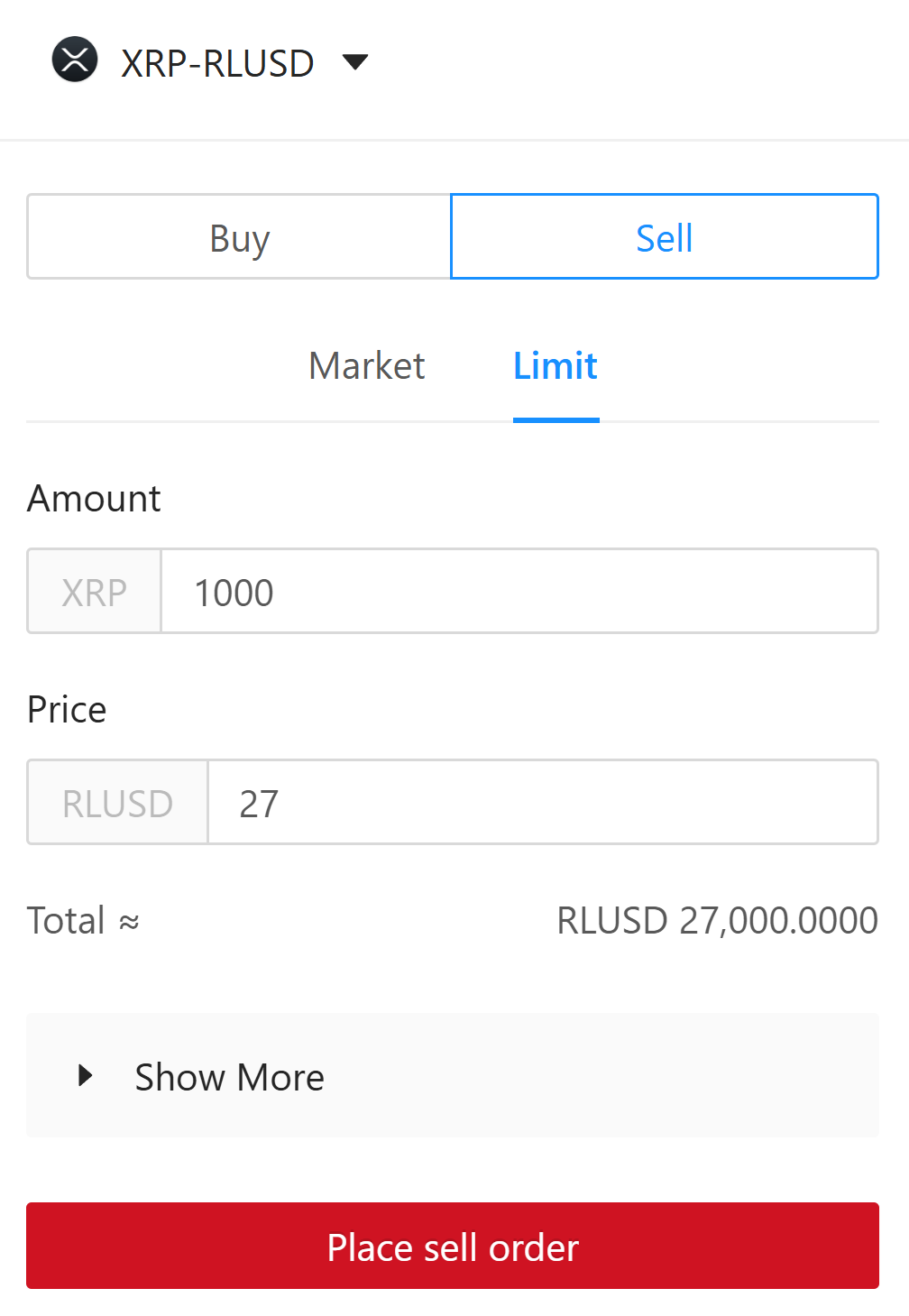The image size is (909, 1316).
Task: Edit the RLUSD price field
Action: tap(541, 803)
